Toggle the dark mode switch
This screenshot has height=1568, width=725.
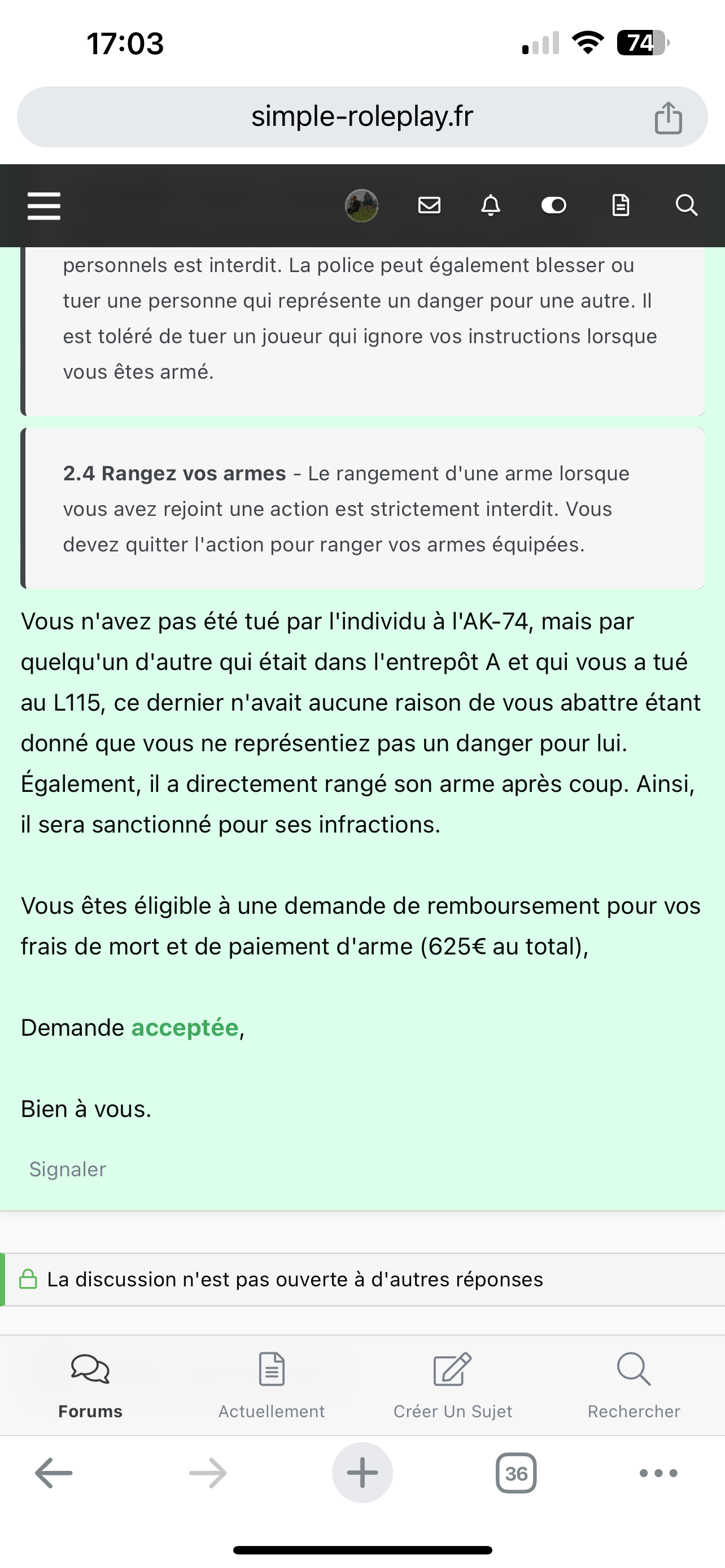554,206
